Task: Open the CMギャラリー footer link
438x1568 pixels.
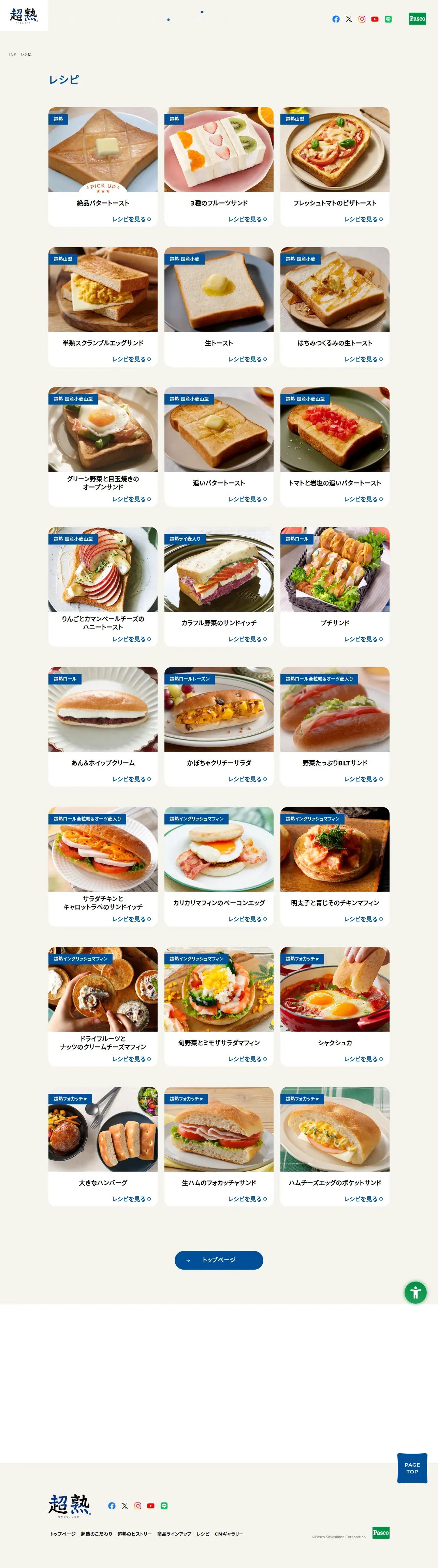Action: 229,1534
